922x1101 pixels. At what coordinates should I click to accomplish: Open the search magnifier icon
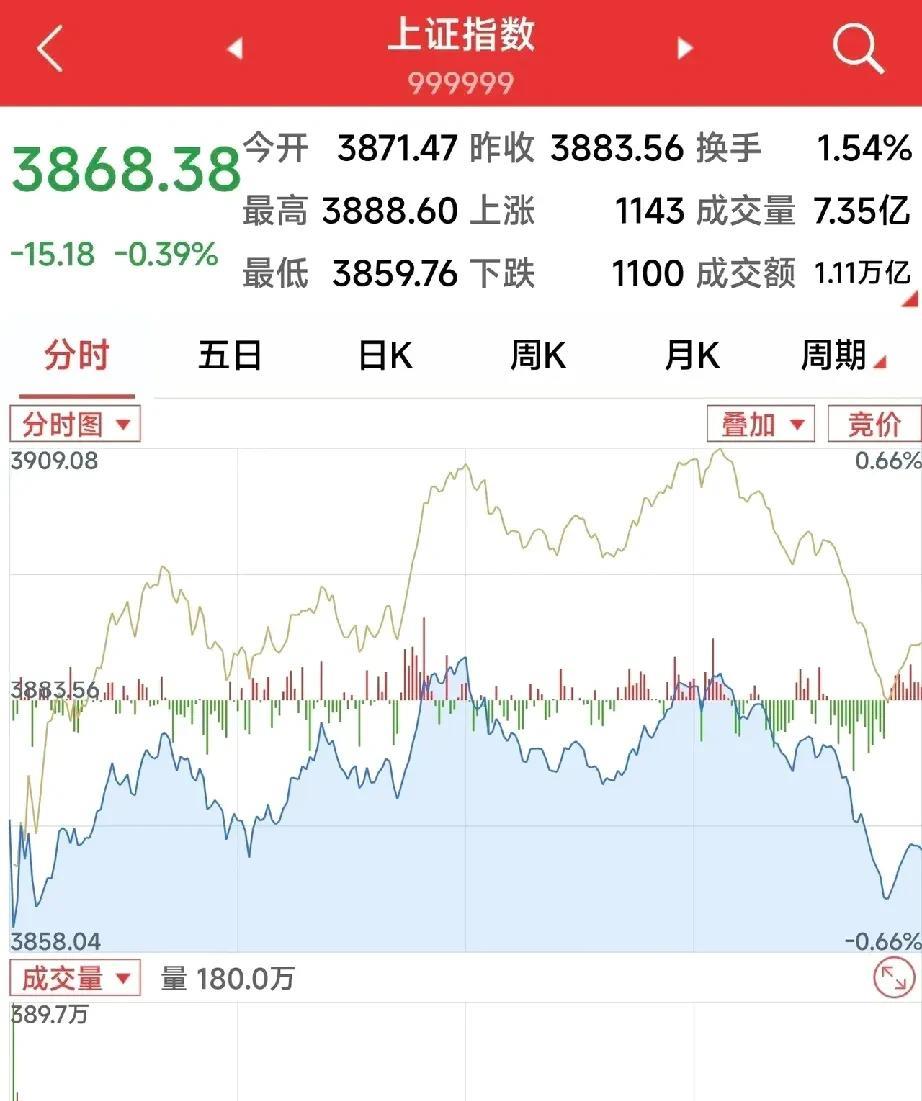858,49
